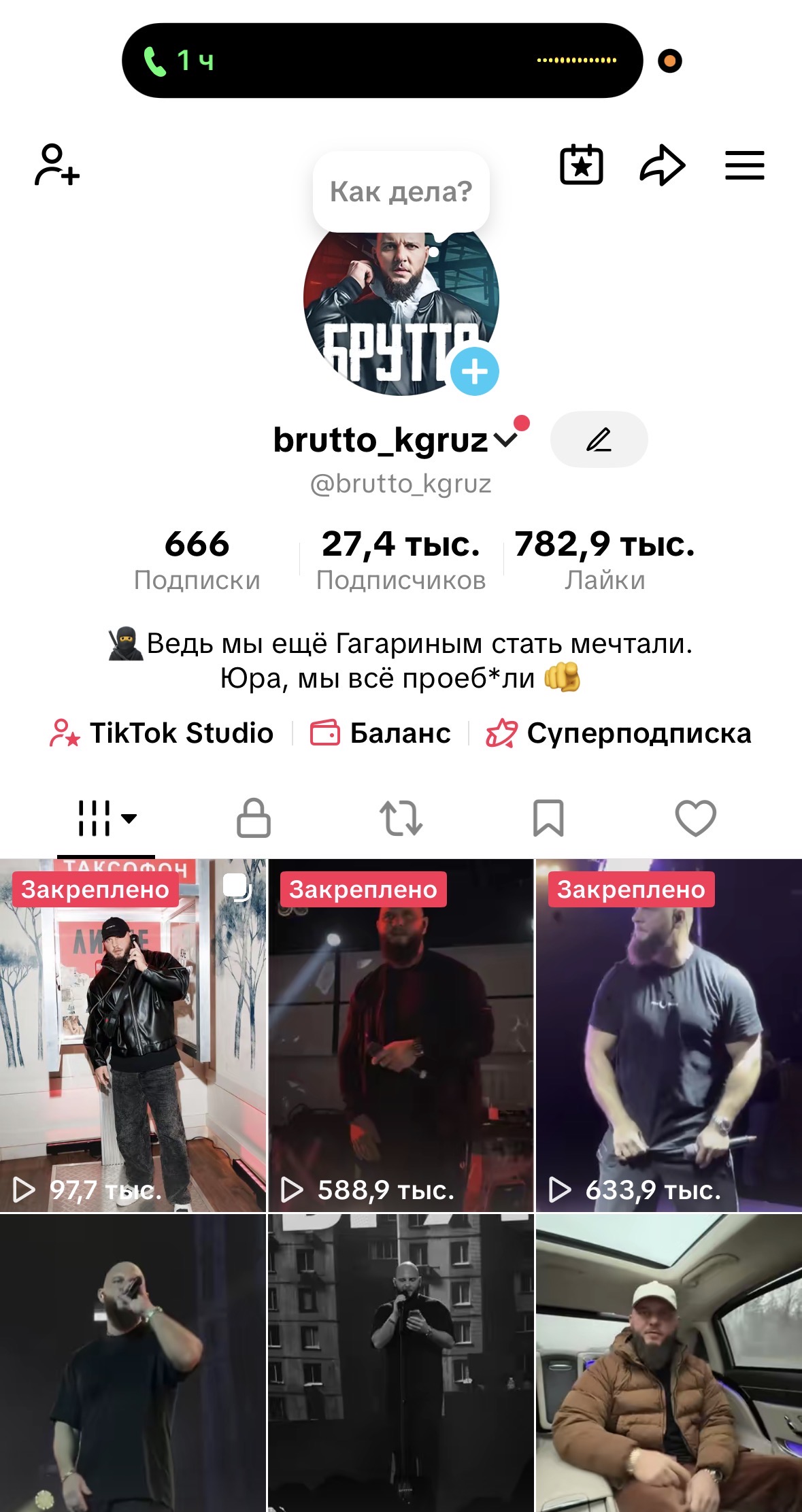The width and height of the screenshot is (802, 1512).
Task: Click the Суперподписка star icon
Action: click(x=501, y=733)
